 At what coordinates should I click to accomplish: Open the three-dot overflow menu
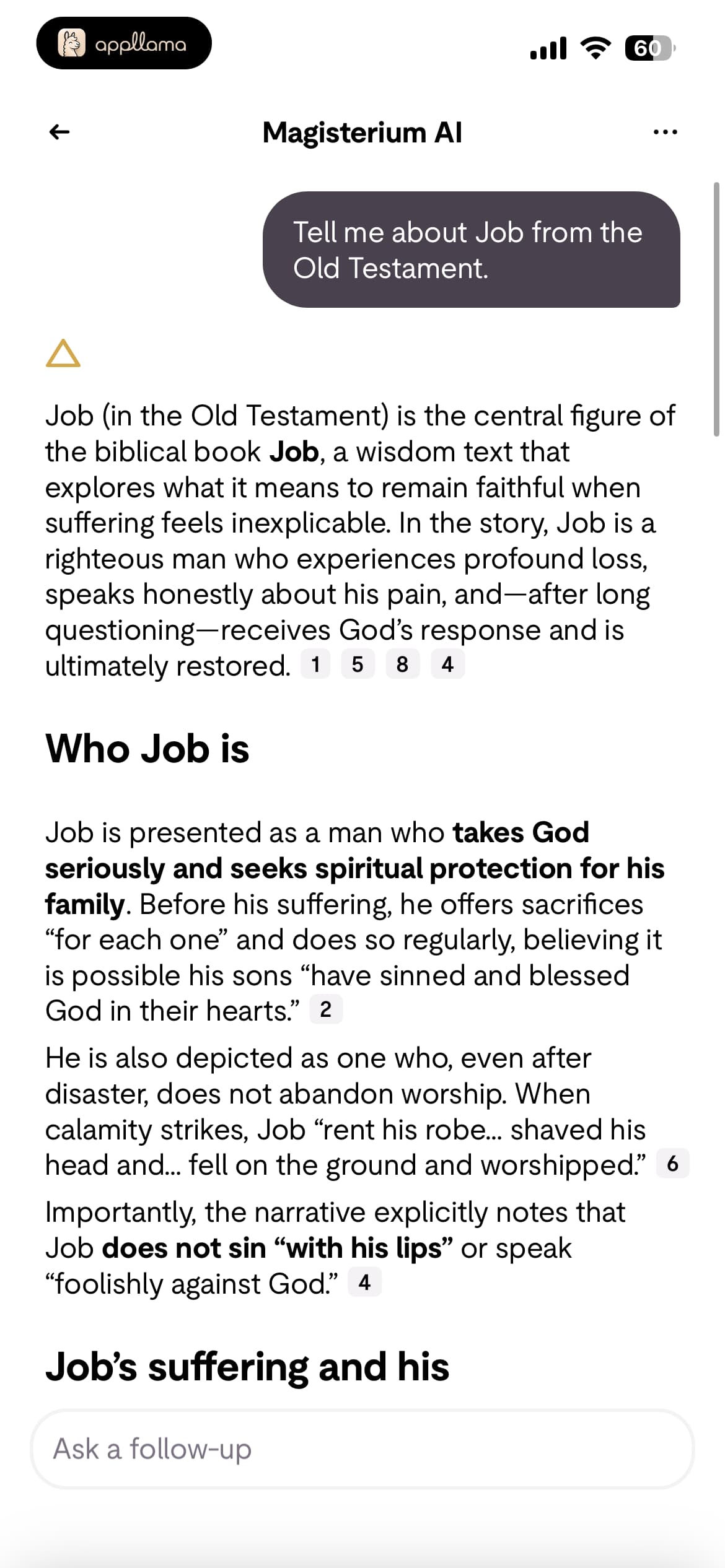coord(666,132)
